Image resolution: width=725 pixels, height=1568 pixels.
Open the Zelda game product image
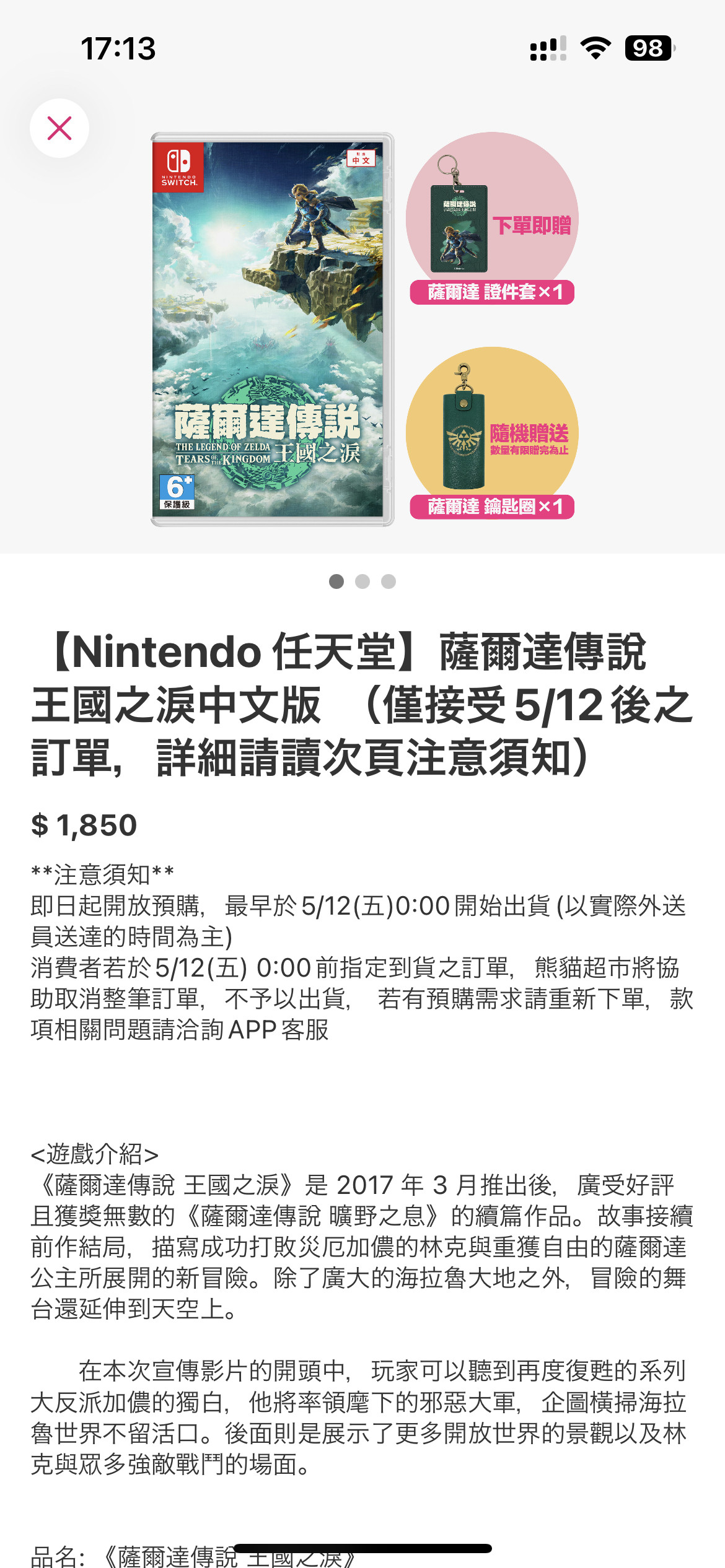coord(272,329)
